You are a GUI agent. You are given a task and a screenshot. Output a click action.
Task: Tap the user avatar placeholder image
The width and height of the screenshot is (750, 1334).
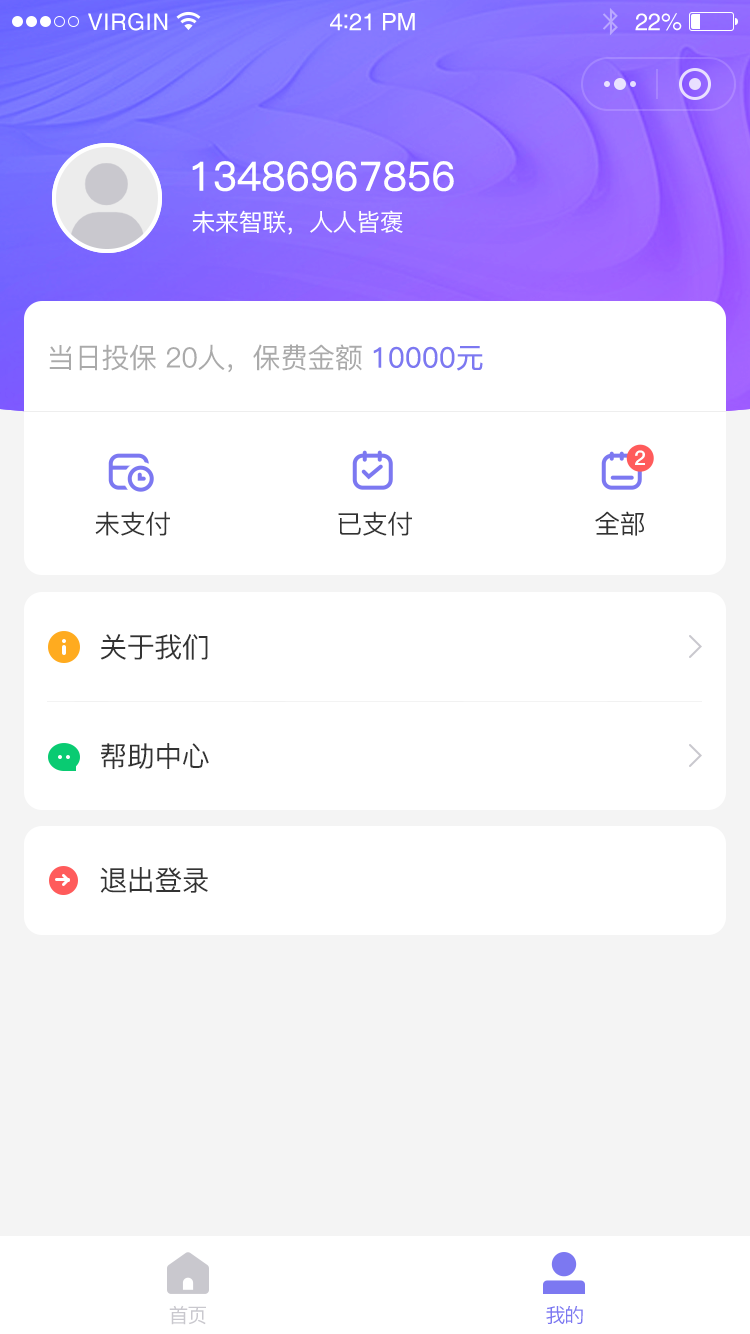coord(106,197)
